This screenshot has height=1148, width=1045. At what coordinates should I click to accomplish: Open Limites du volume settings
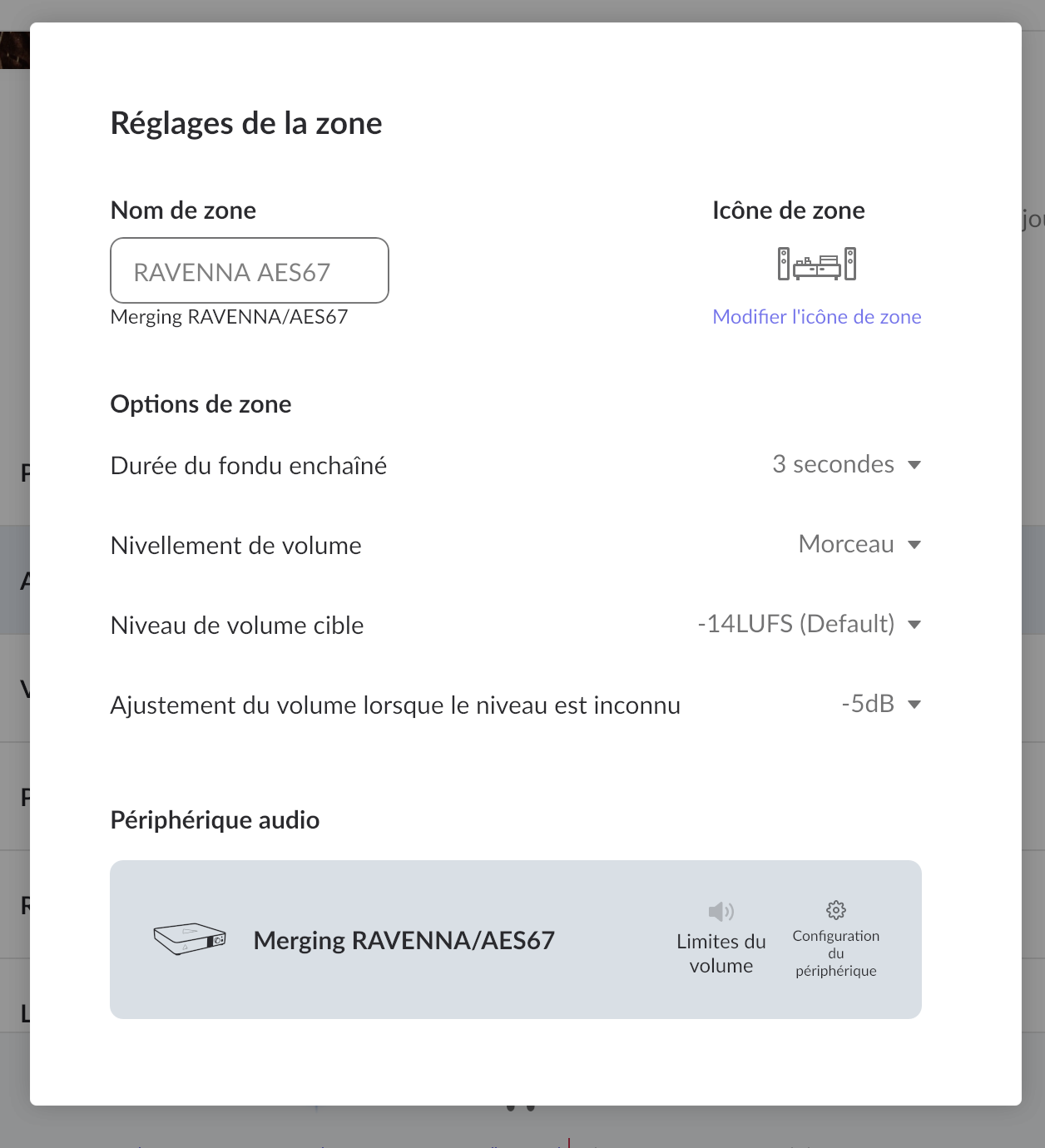721,939
